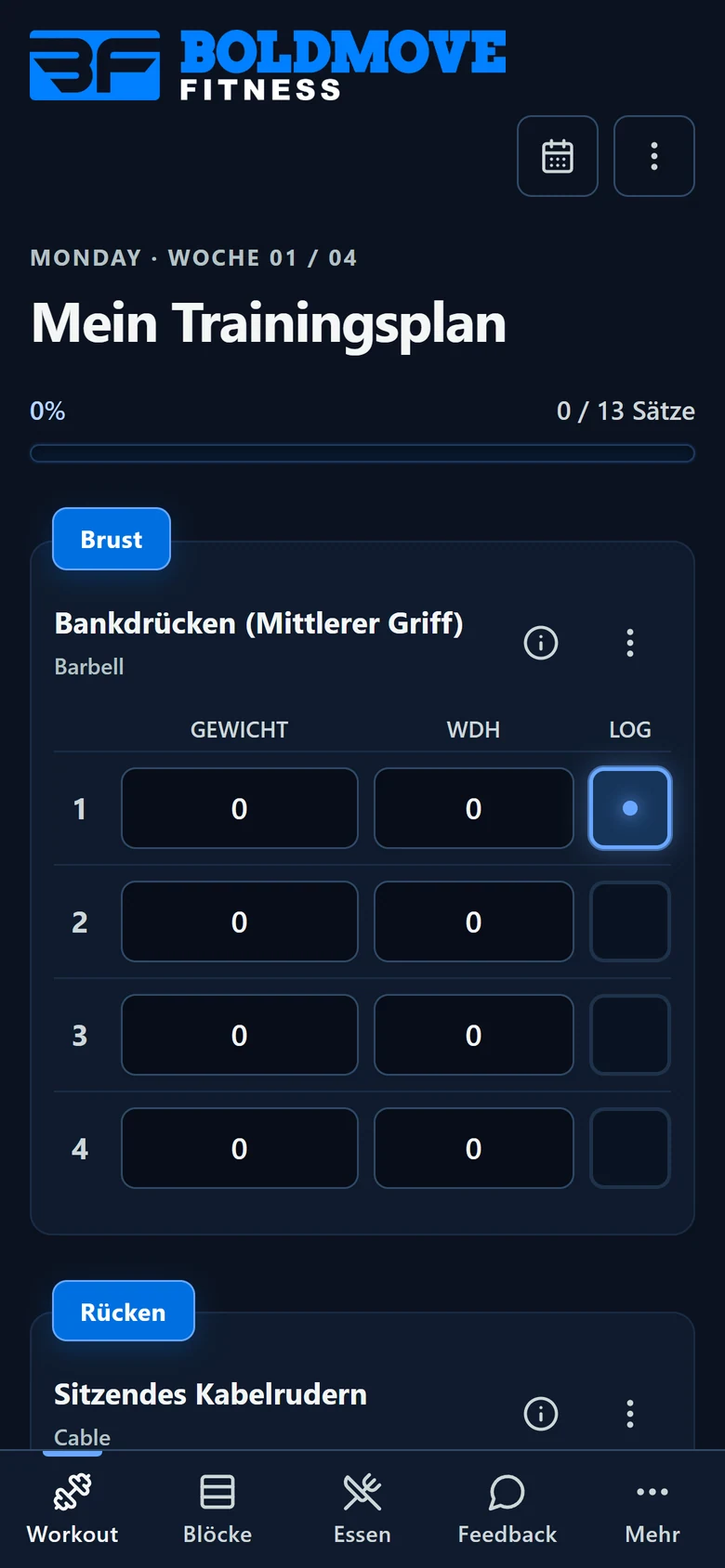Open the calendar button at the top
The width and height of the screenshot is (725, 1568).
pyautogui.click(x=558, y=156)
